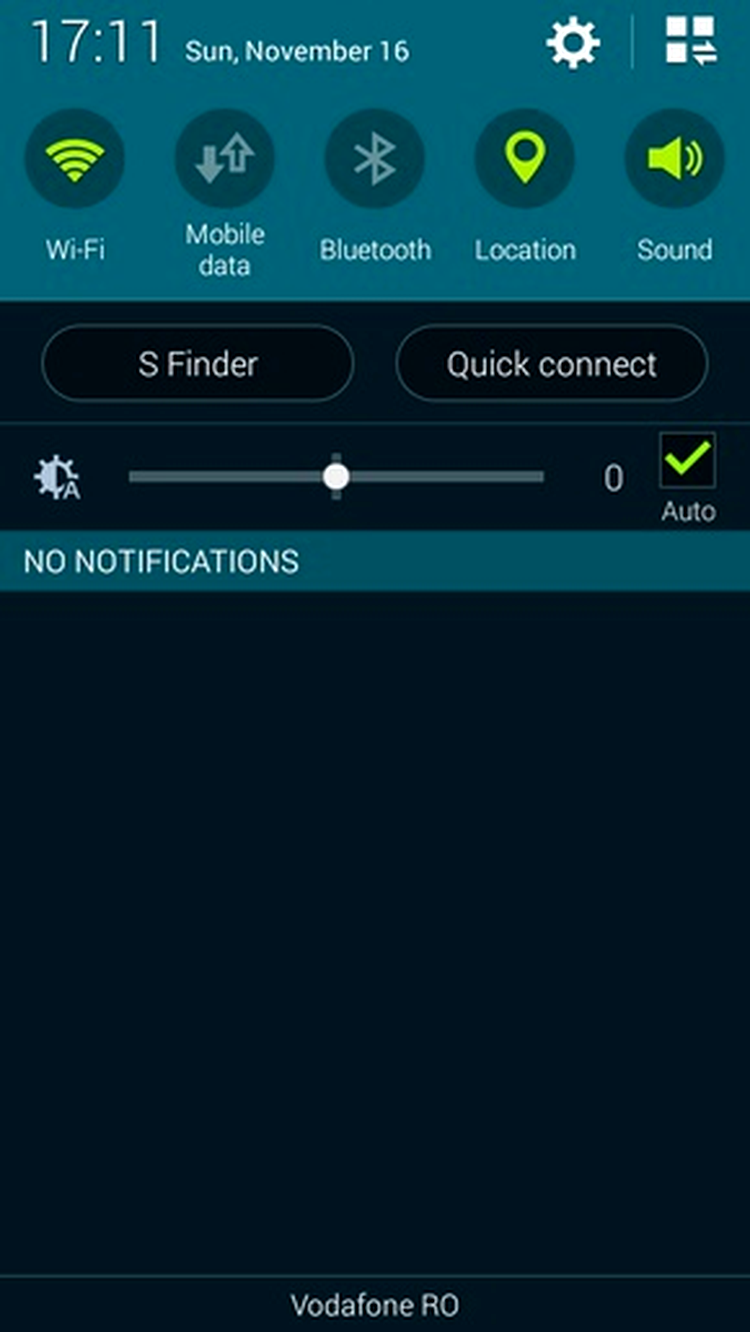
Task: Launch Quick connect
Action: [552, 363]
